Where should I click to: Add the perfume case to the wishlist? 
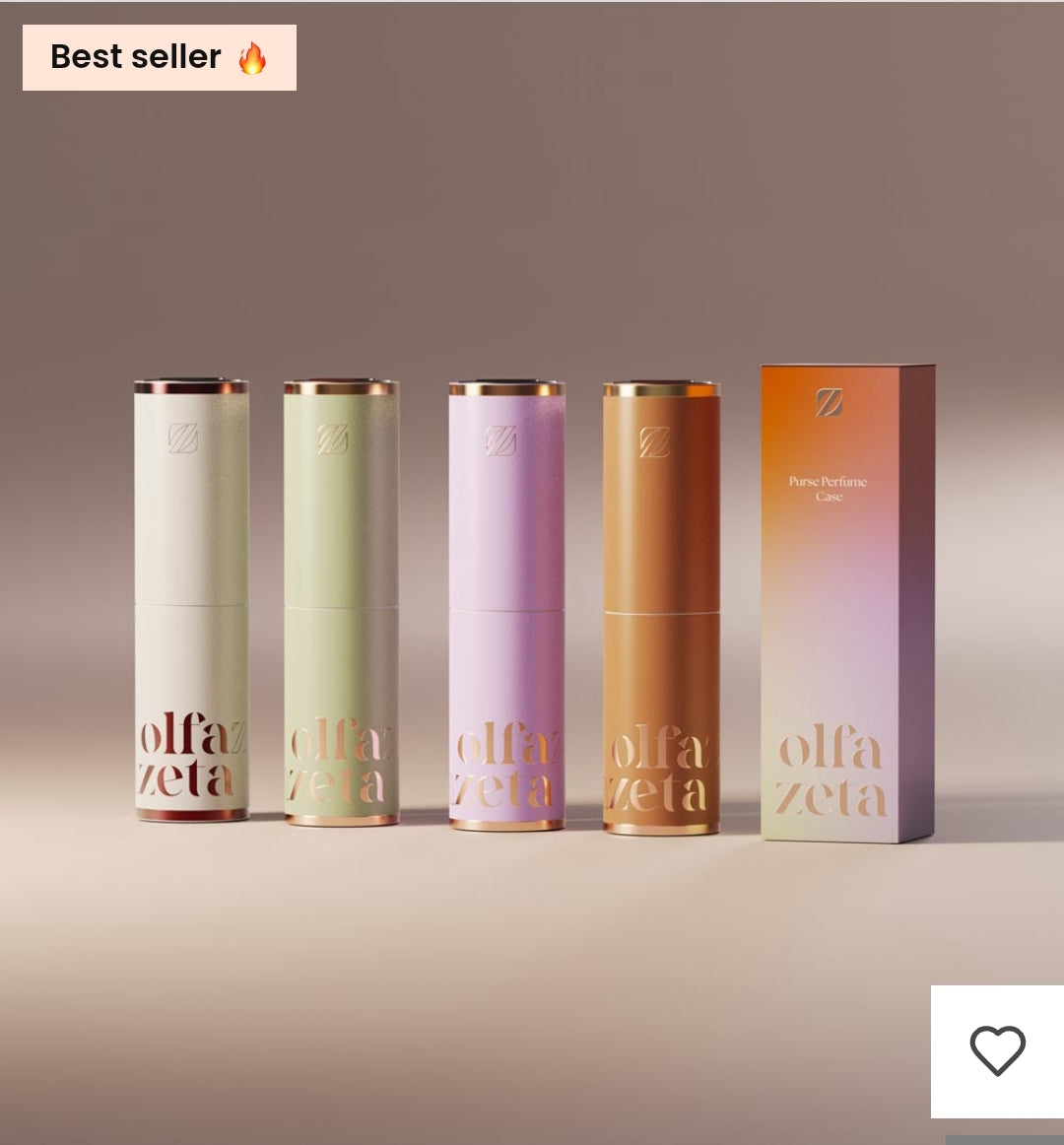pyautogui.click(x=997, y=1050)
